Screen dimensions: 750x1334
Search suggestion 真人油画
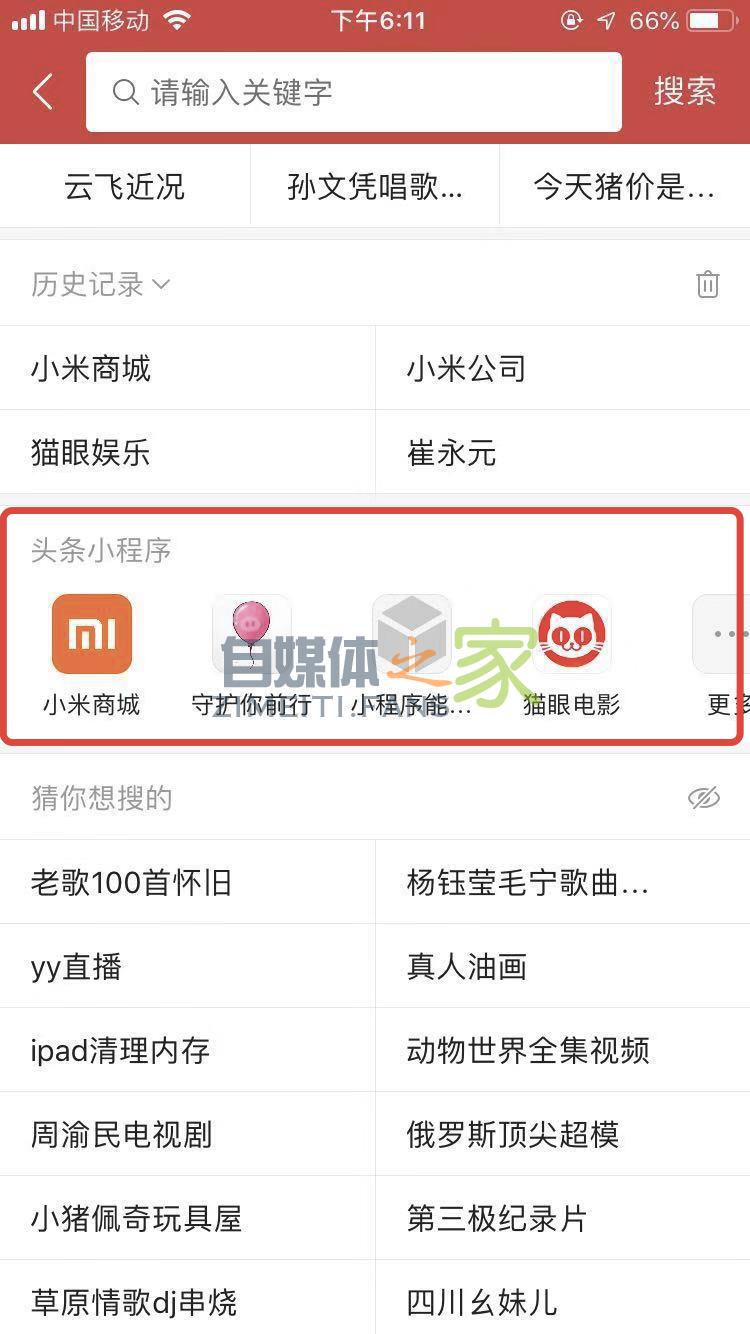467,967
